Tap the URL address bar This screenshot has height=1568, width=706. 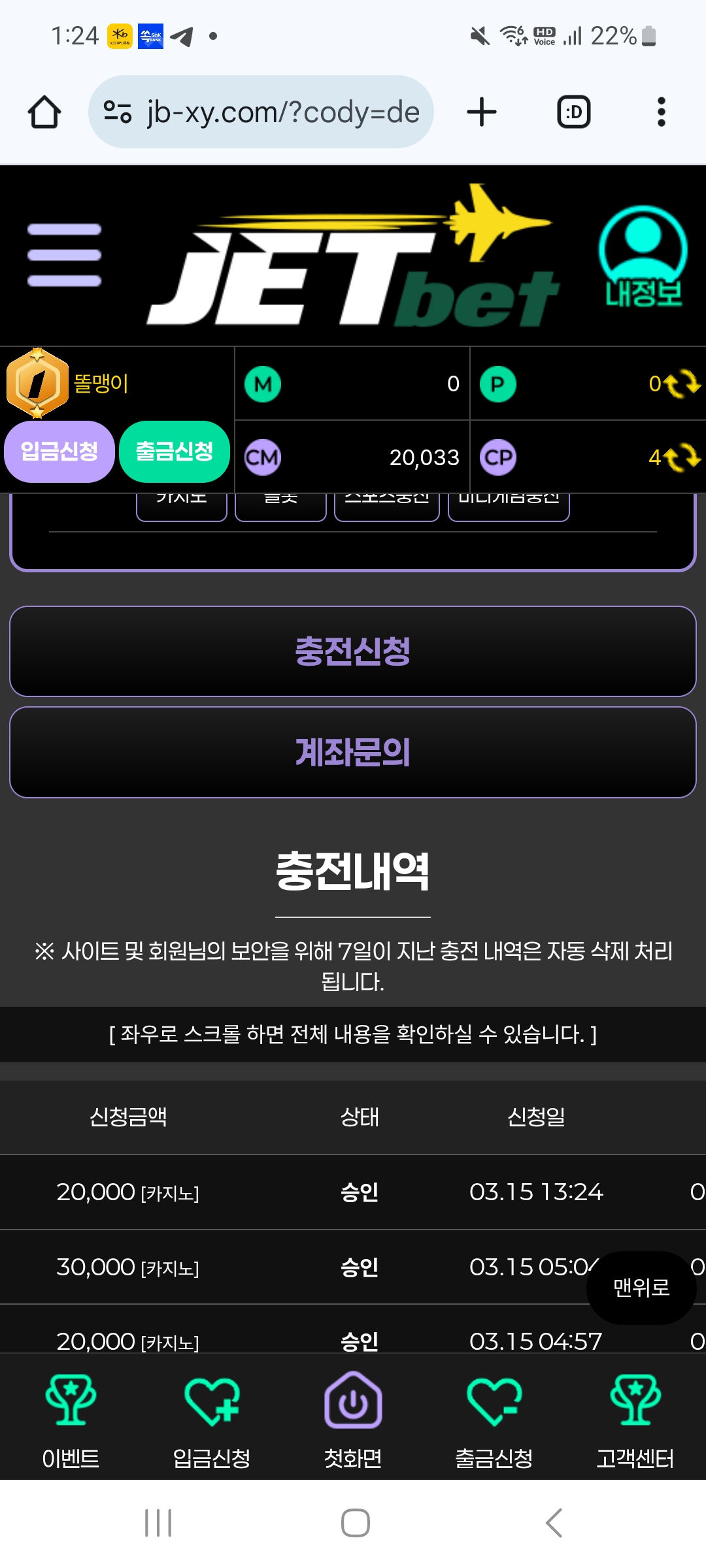click(275, 112)
